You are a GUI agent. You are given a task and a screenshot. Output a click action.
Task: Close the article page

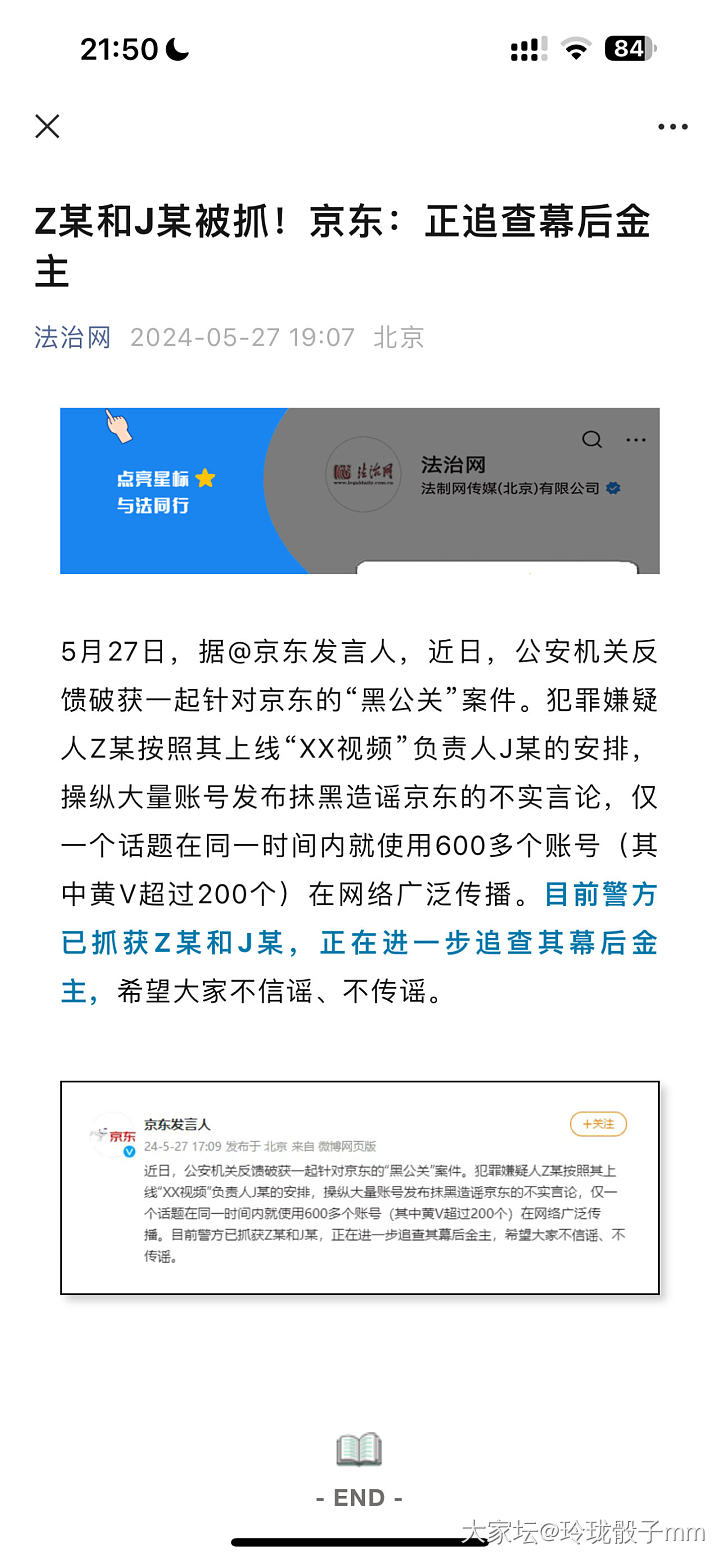pos(47,126)
